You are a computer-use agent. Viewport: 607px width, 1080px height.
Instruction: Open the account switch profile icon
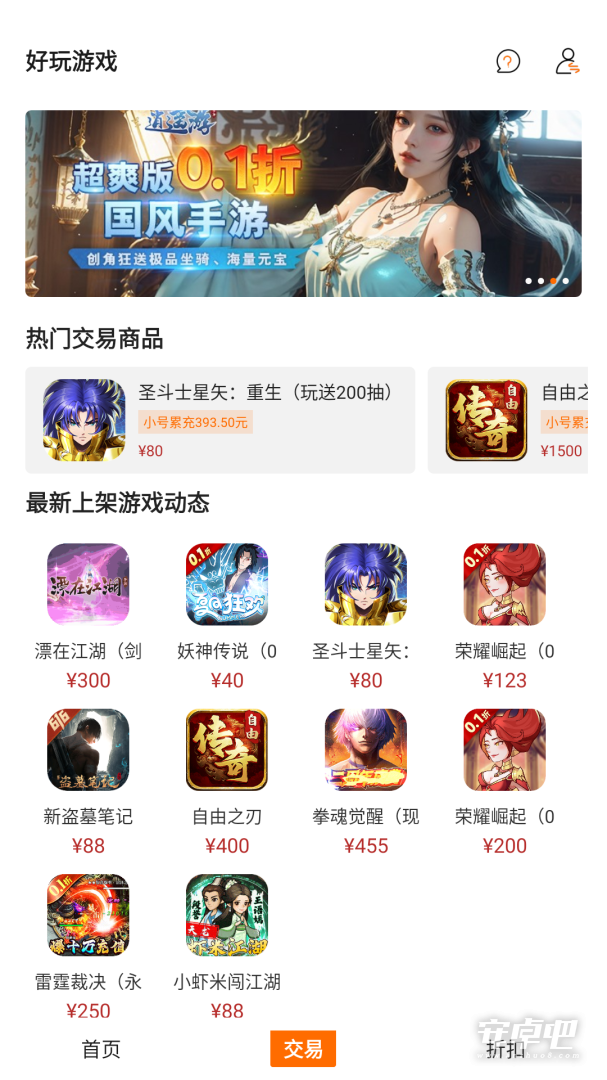(x=568, y=61)
